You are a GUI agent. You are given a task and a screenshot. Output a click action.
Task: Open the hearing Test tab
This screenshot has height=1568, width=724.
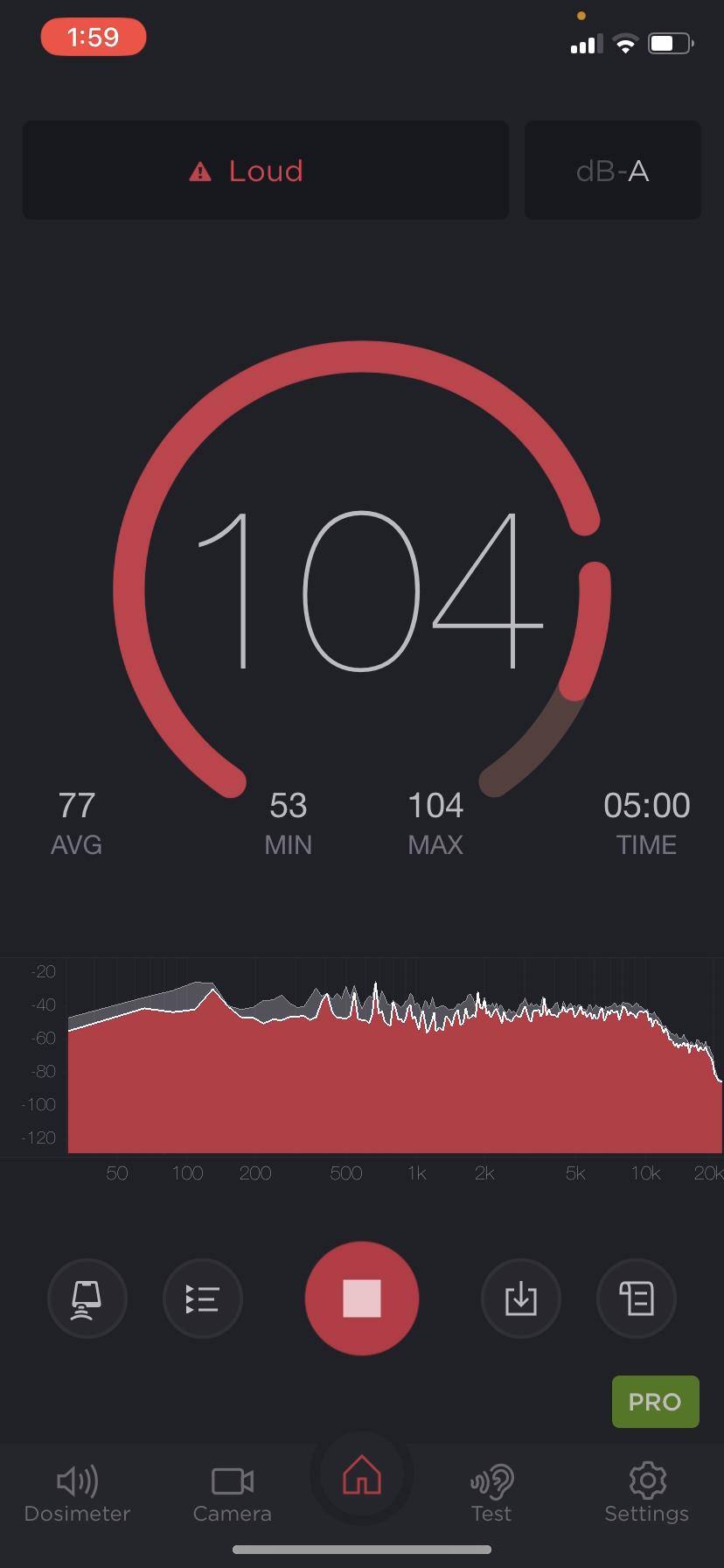(491, 1493)
